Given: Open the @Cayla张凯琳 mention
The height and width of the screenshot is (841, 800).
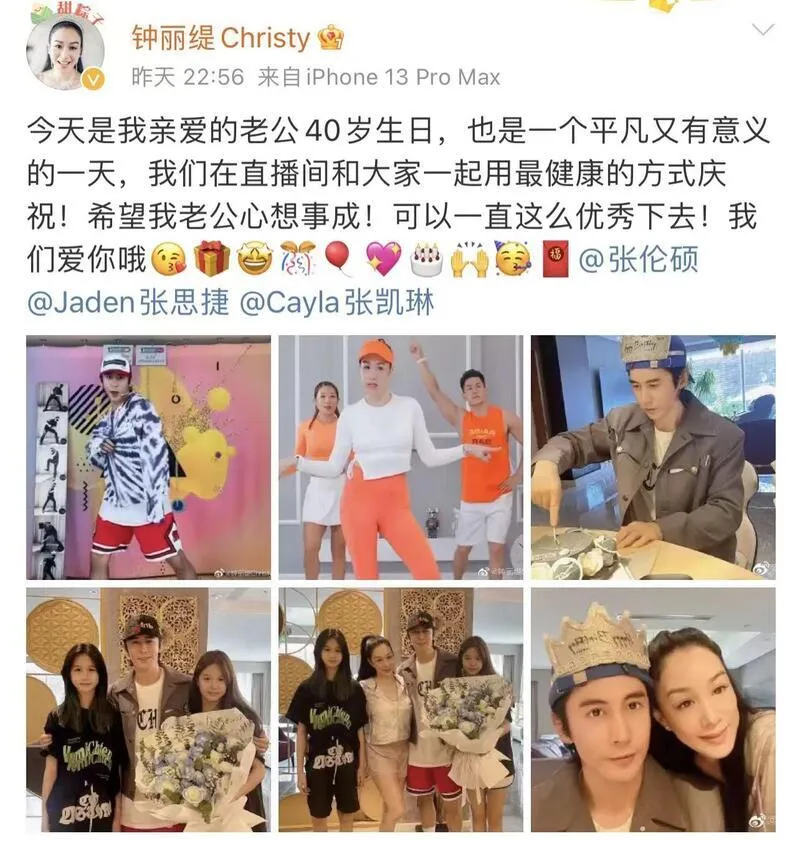Looking at the screenshot, I should pos(338,304).
